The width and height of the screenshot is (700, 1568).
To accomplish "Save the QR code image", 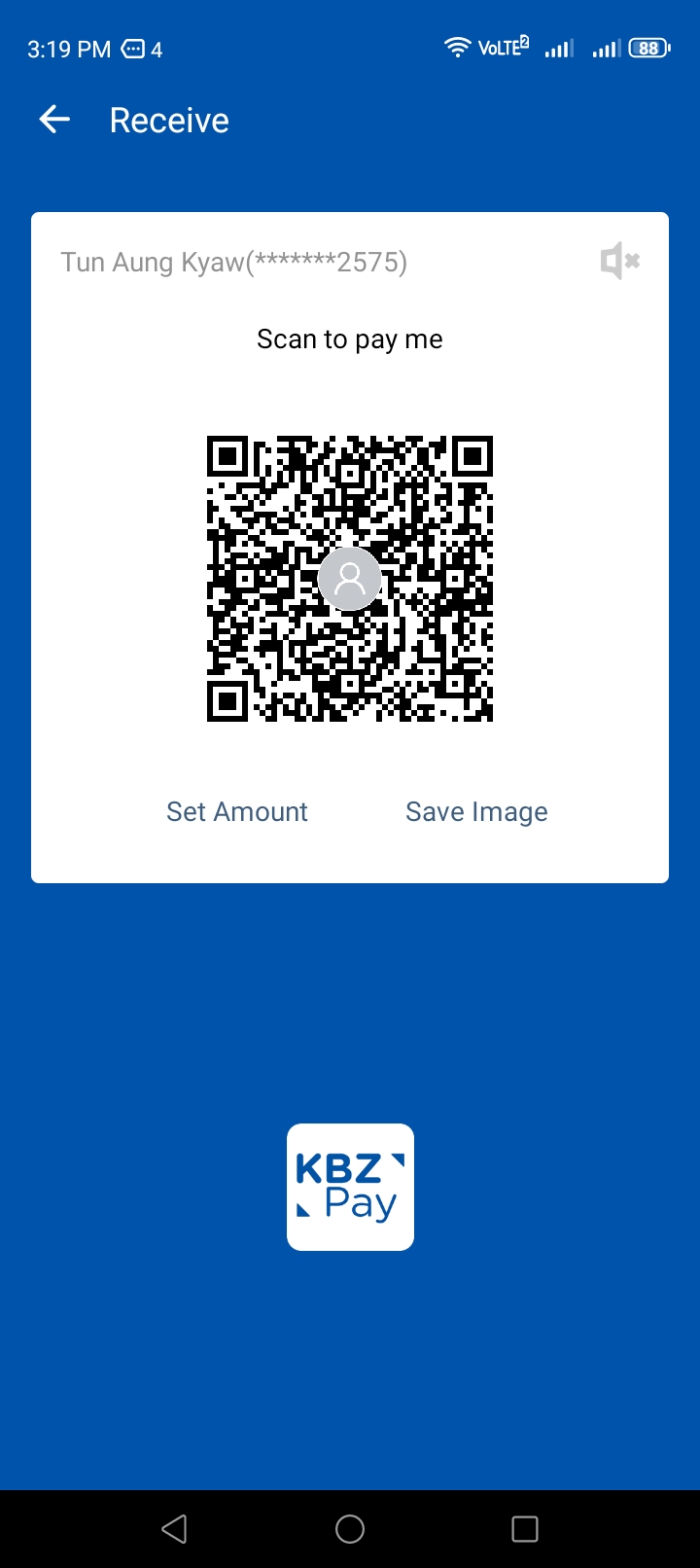I will pyautogui.click(x=476, y=811).
